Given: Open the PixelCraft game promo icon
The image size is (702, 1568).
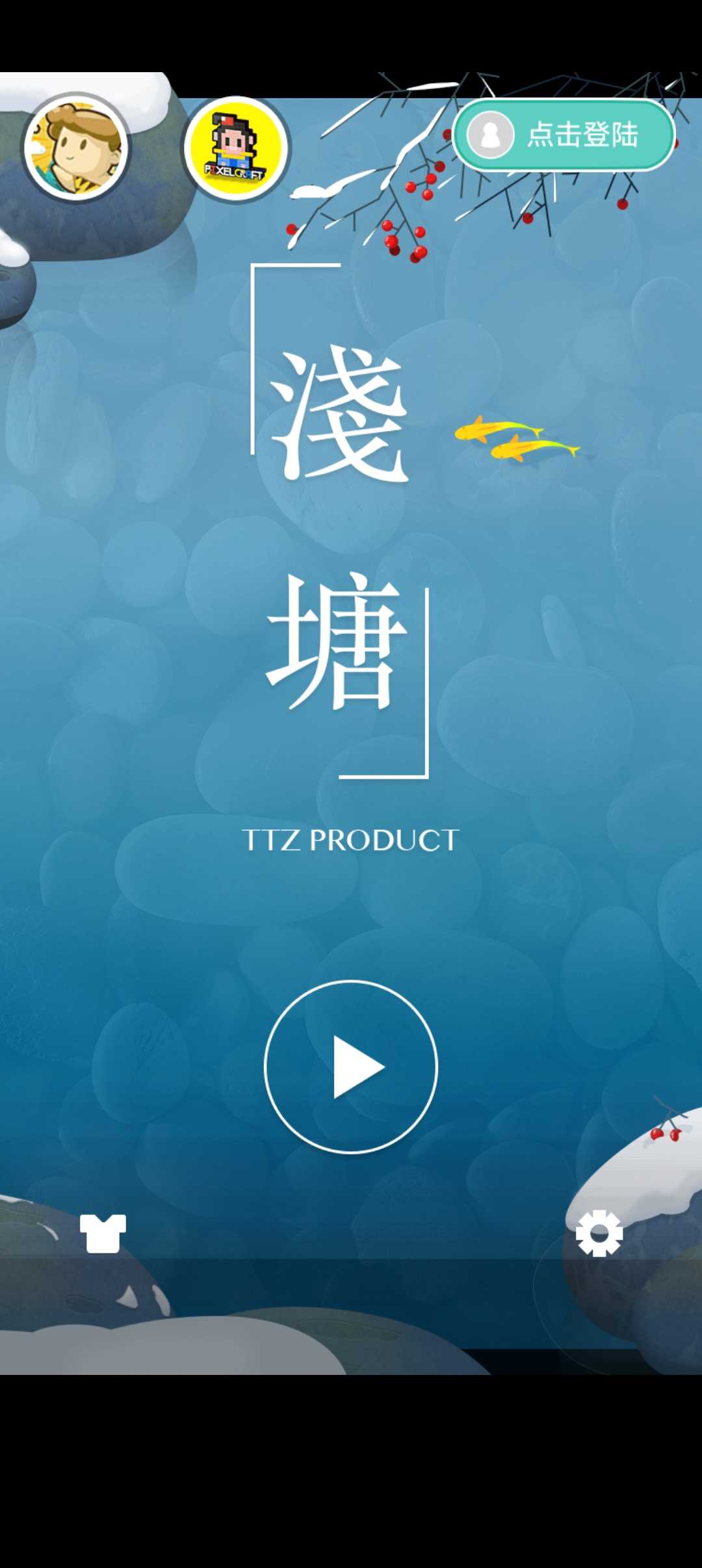Looking at the screenshot, I should click(236, 149).
